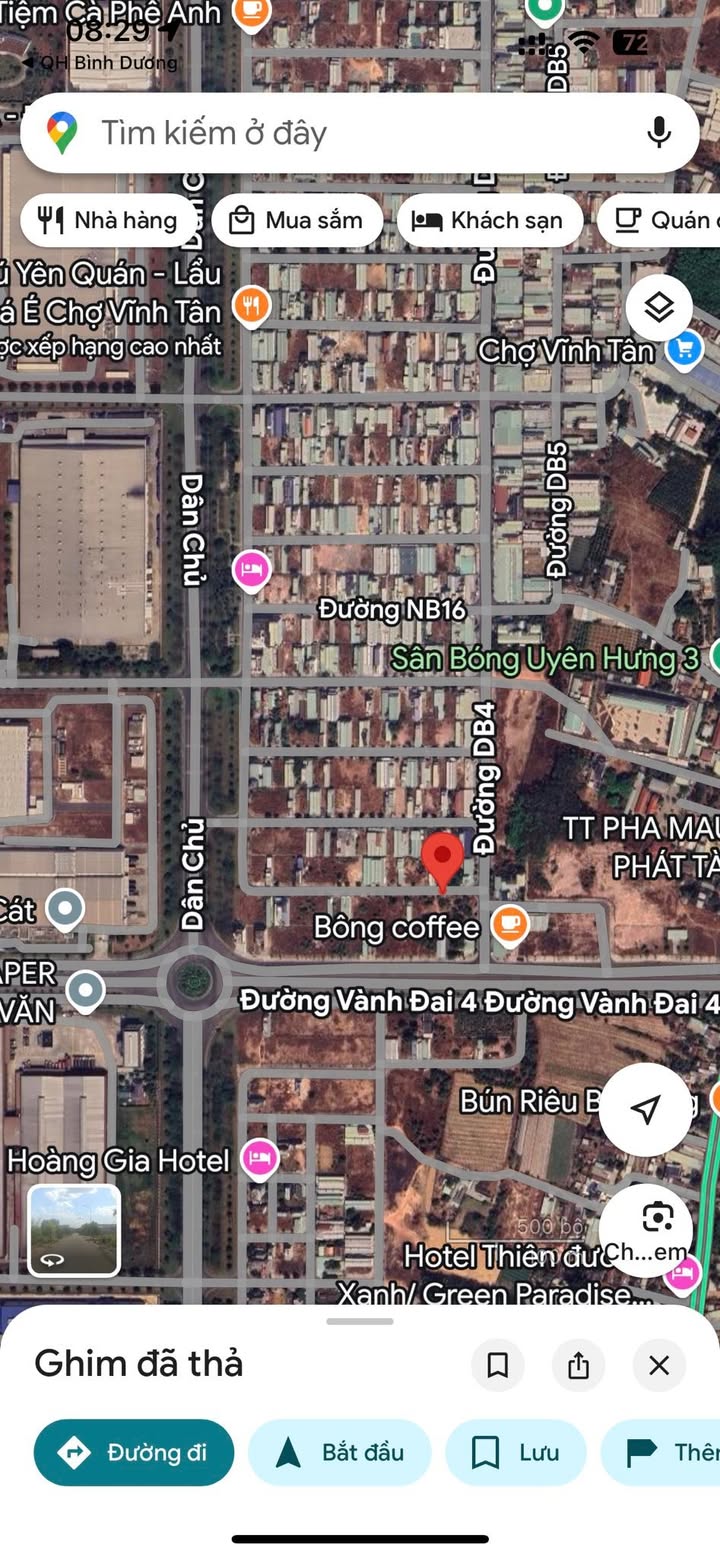The width and height of the screenshot is (720, 1557).
Task: Open the camera lens button
Action: point(657,1218)
